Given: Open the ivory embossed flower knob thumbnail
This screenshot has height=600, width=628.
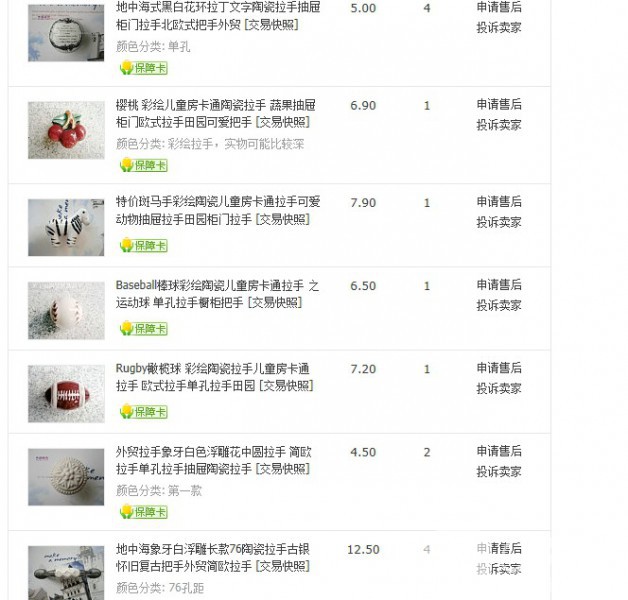Looking at the screenshot, I should 66,476.
